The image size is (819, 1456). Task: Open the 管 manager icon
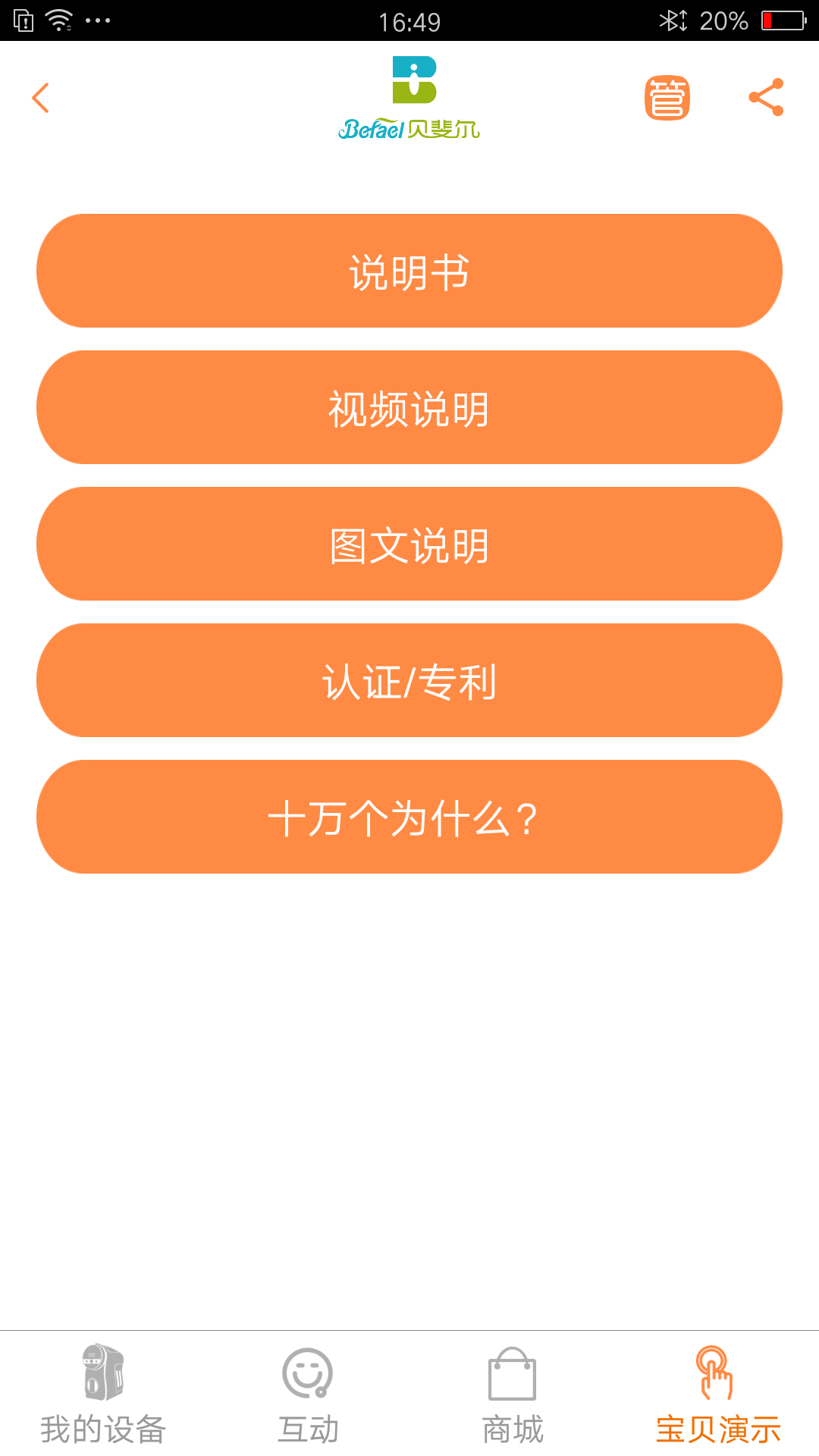[x=667, y=98]
